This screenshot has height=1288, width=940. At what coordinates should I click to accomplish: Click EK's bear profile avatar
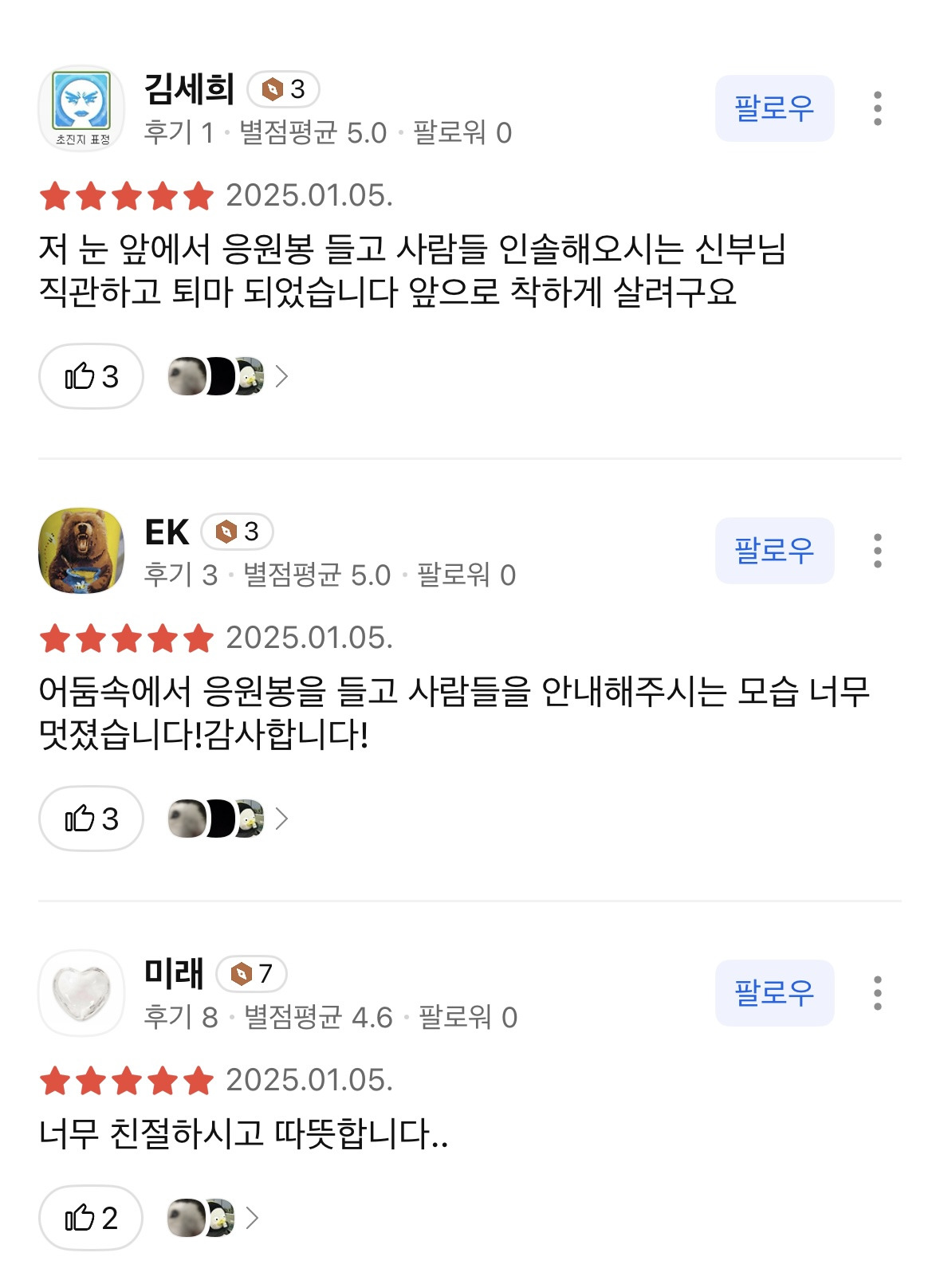82,551
